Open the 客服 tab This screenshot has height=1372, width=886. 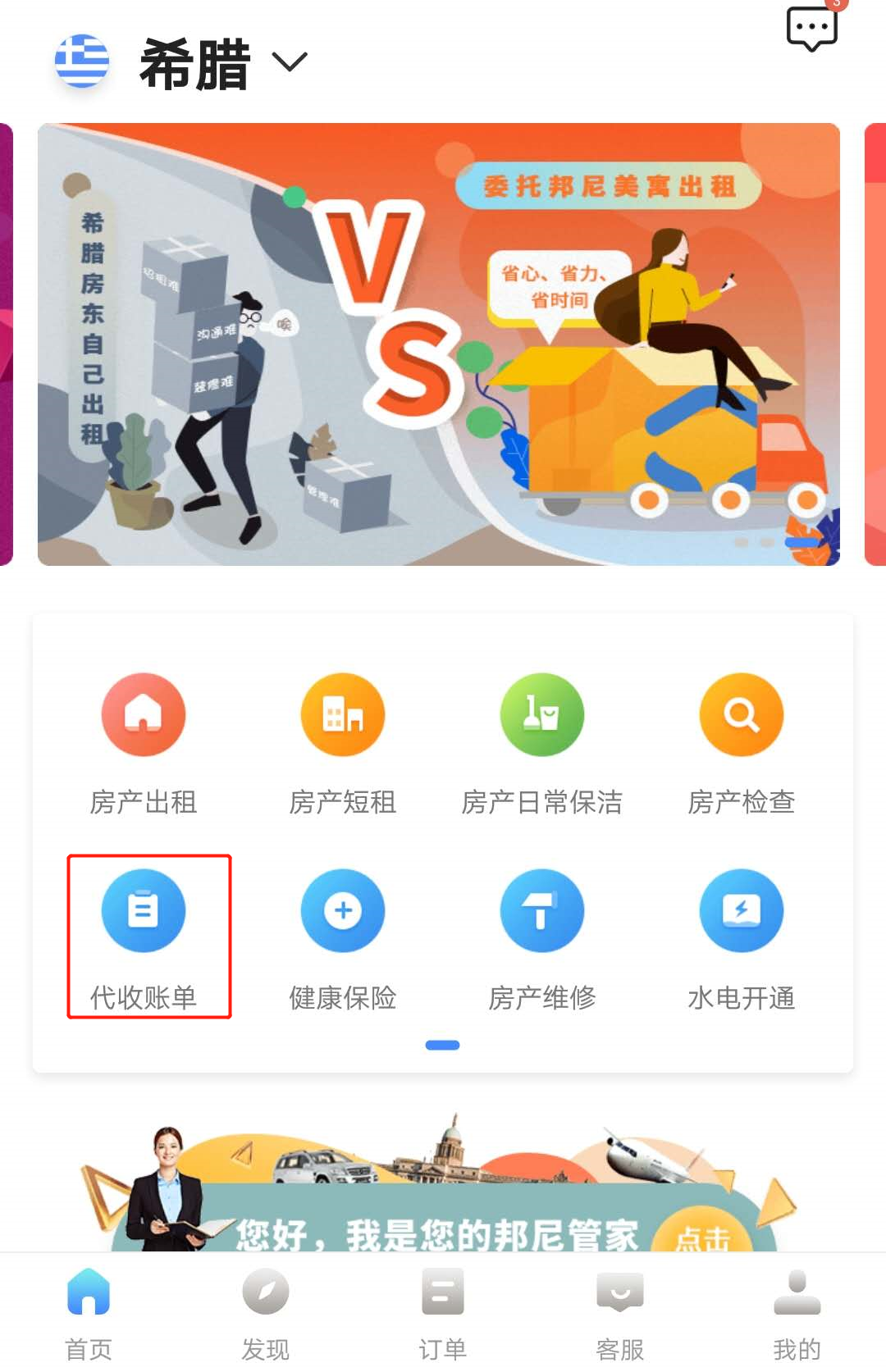click(619, 1312)
